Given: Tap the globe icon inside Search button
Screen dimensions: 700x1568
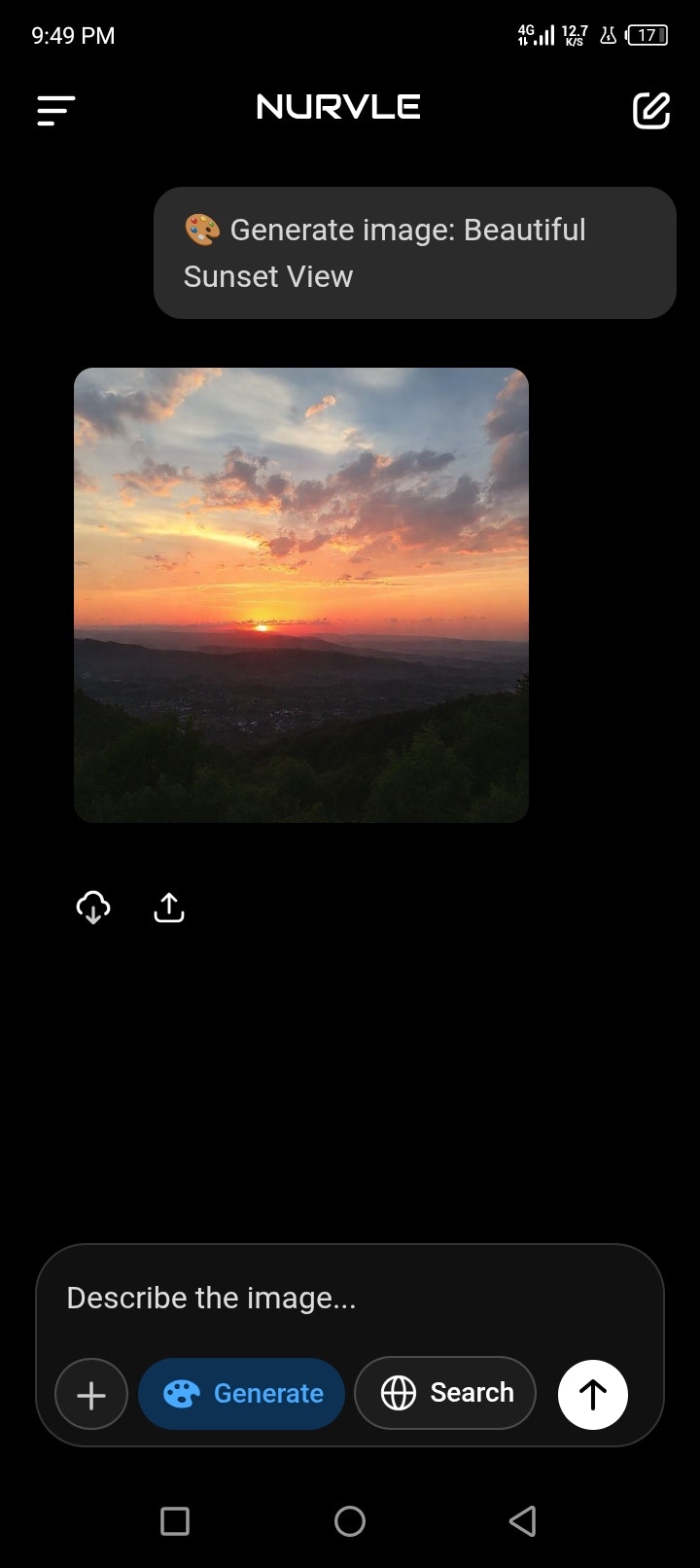Looking at the screenshot, I should pyautogui.click(x=399, y=1393).
